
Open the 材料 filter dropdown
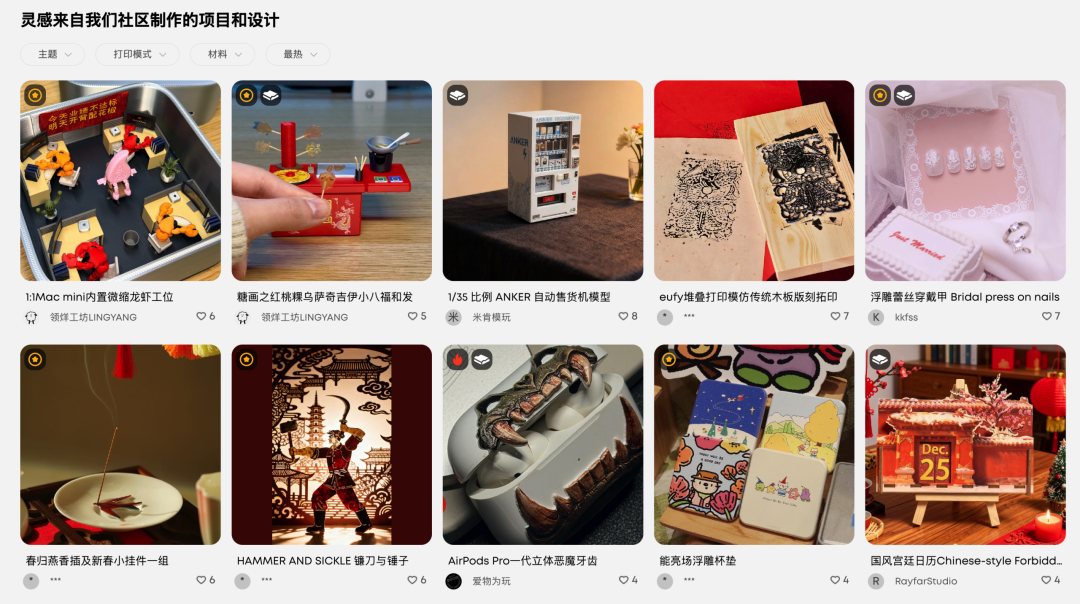222,54
